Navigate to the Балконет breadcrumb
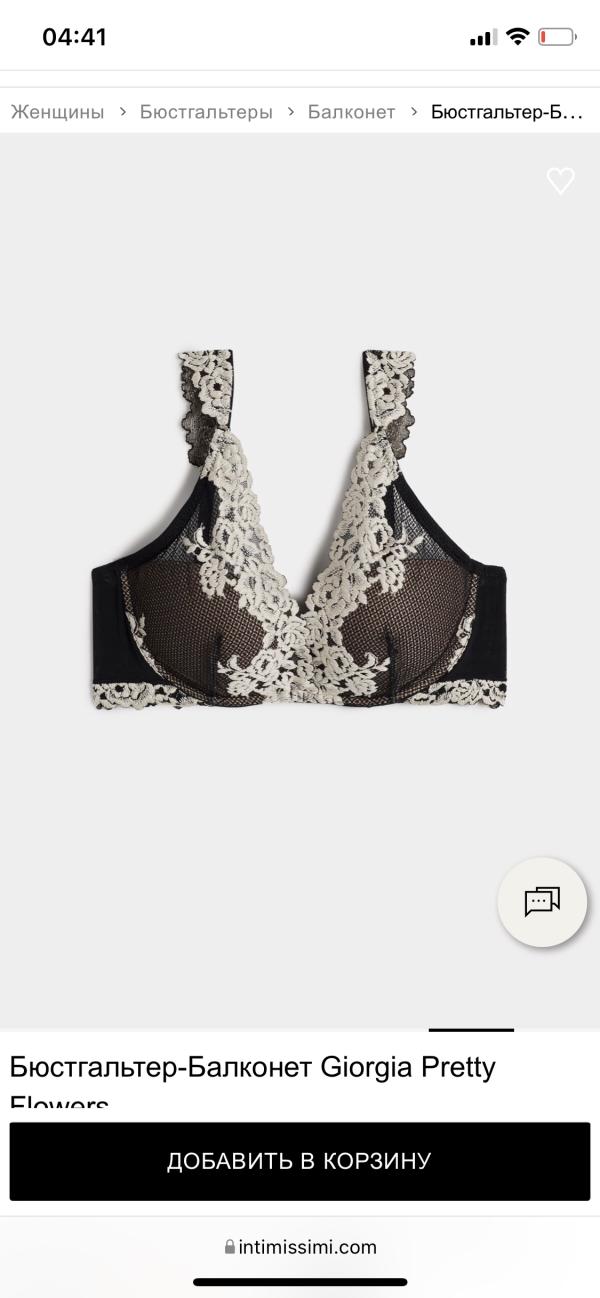 pos(351,112)
